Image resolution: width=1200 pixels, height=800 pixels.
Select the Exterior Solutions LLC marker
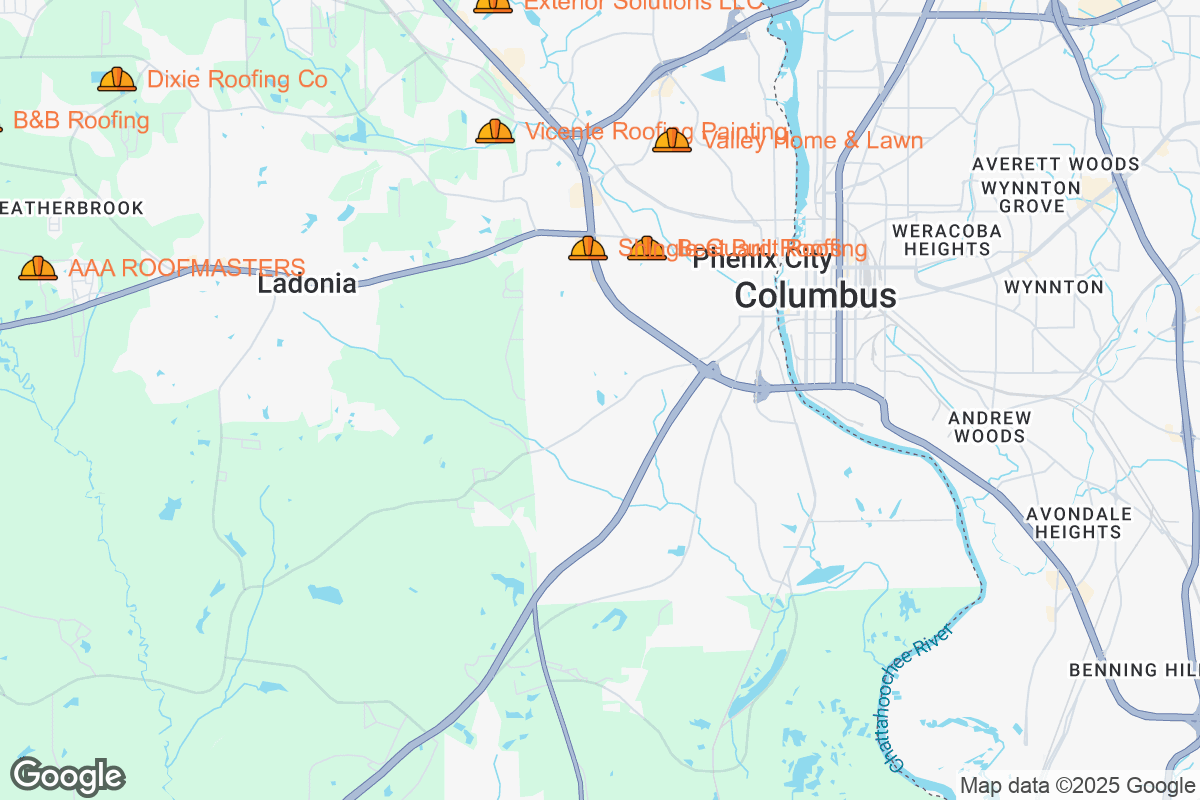click(x=493, y=4)
